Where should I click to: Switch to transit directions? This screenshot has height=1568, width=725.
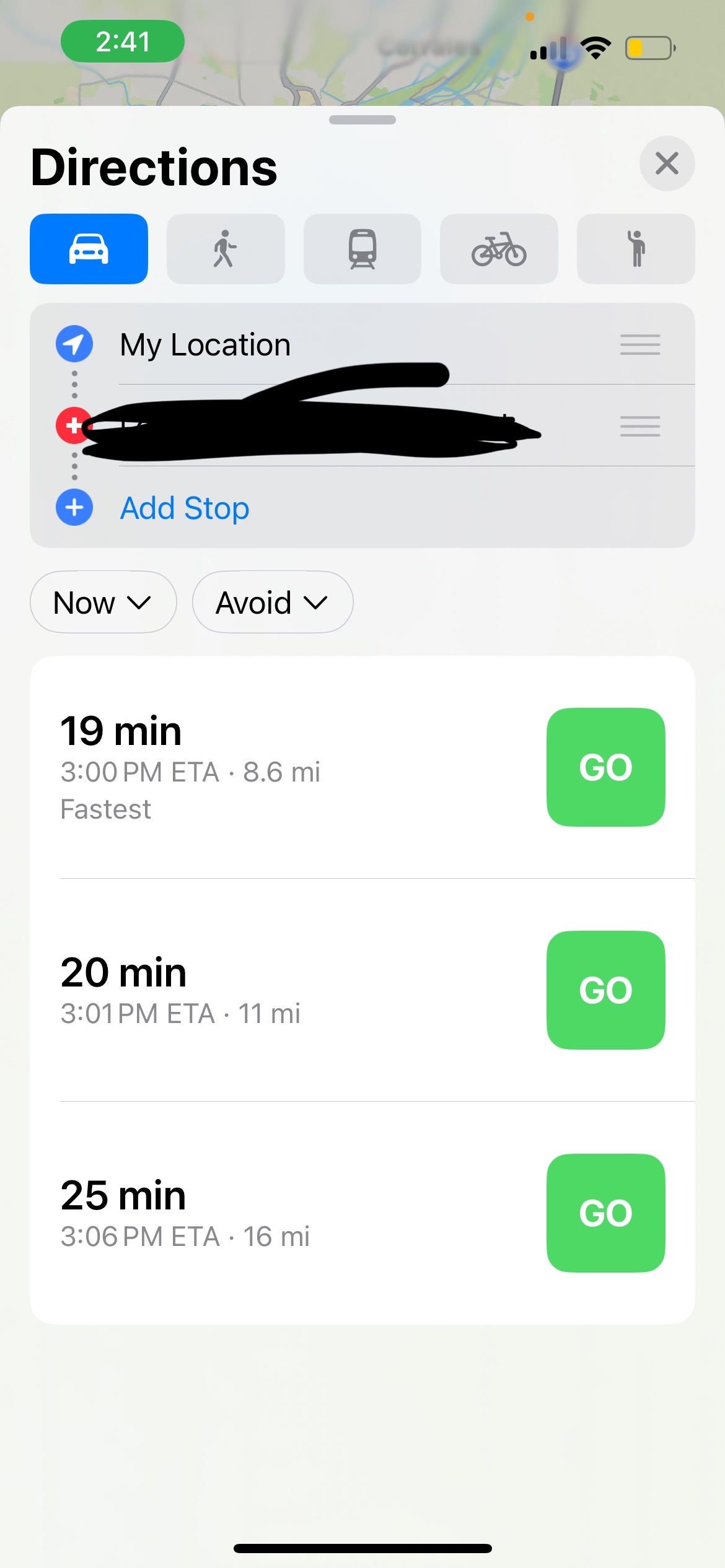pos(362,249)
